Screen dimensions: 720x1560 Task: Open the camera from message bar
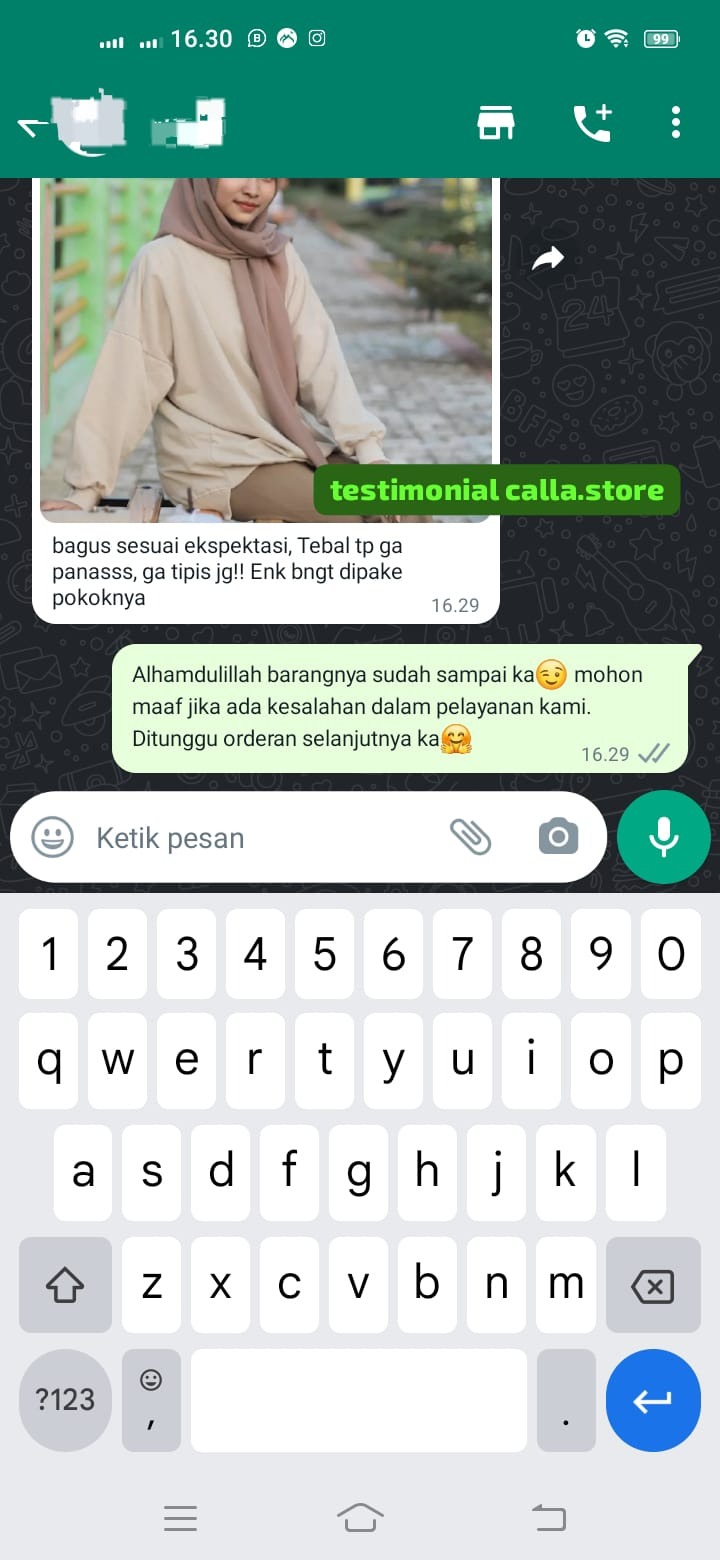[558, 837]
